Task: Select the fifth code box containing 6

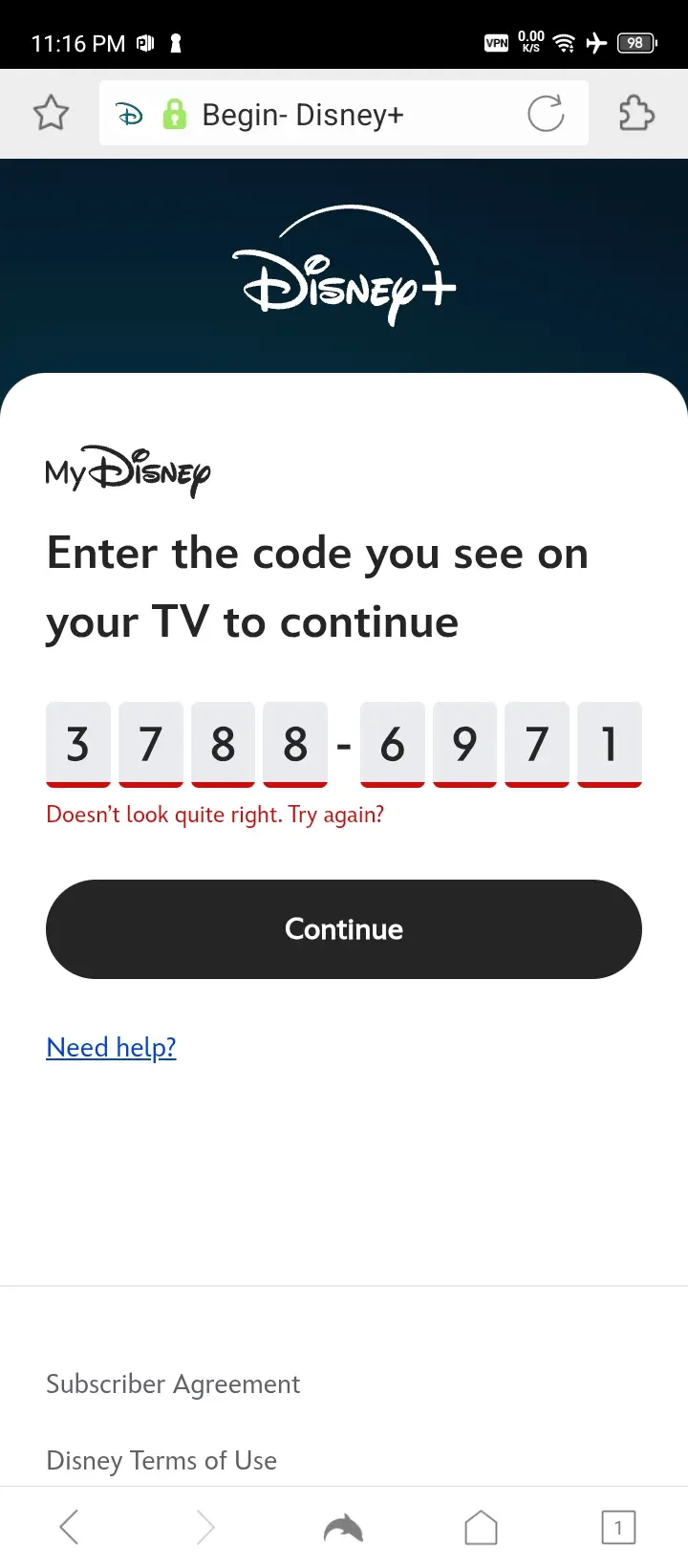Action: click(x=392, y=745)
